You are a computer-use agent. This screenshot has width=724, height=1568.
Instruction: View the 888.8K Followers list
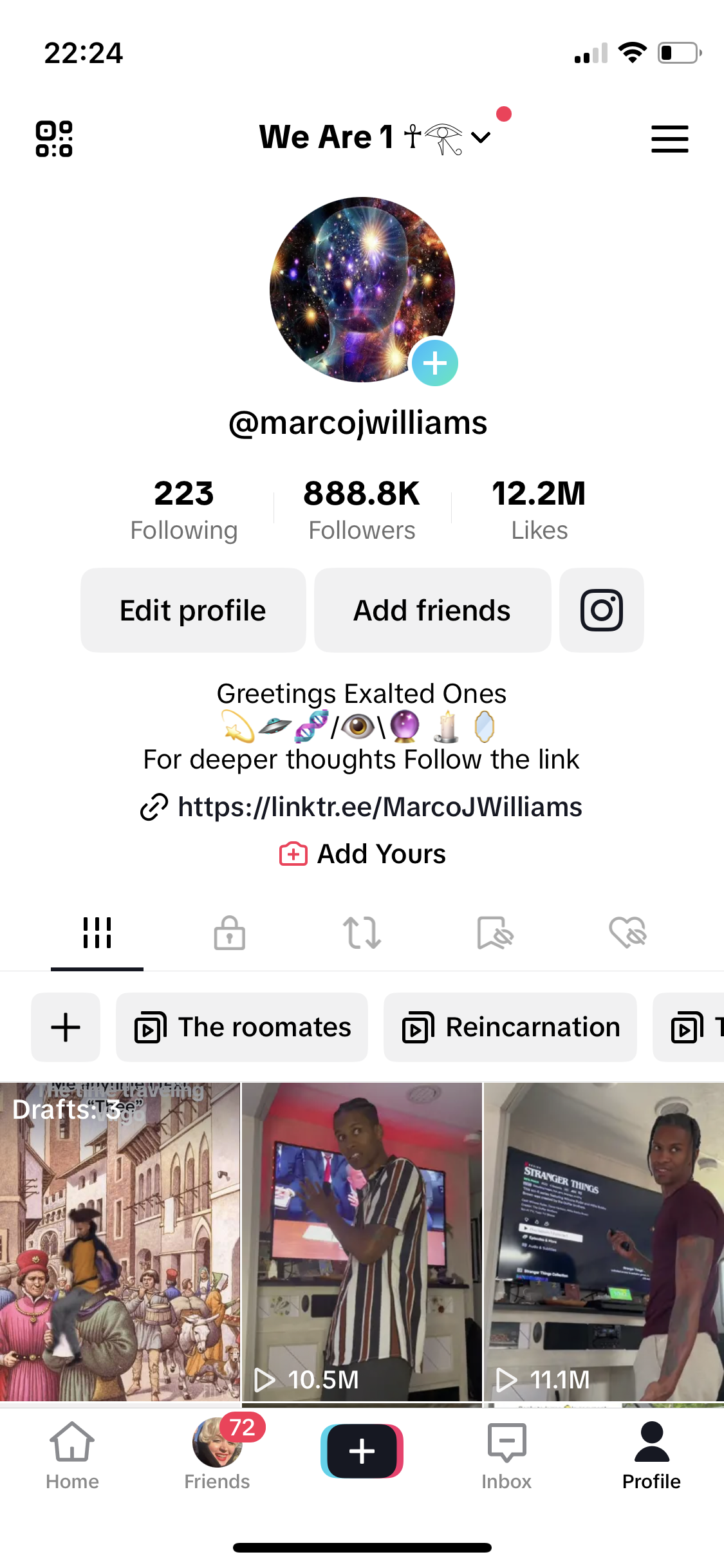click(362, 510)
